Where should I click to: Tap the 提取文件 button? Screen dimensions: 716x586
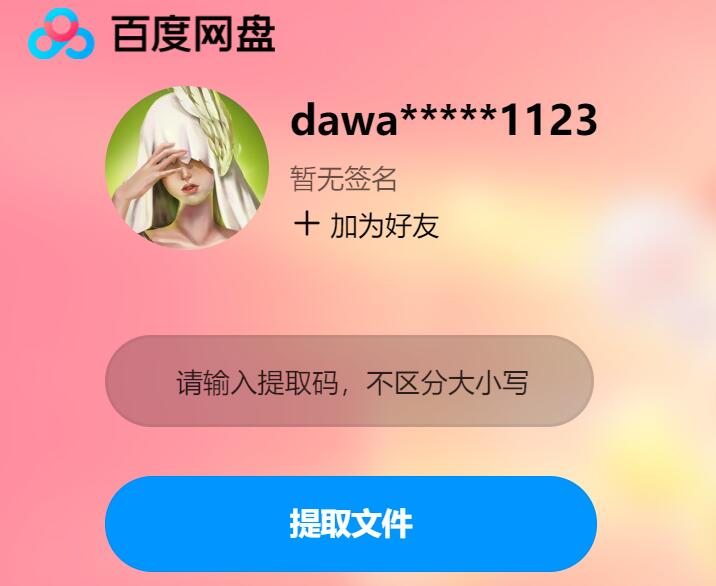(x=350, y=524)
